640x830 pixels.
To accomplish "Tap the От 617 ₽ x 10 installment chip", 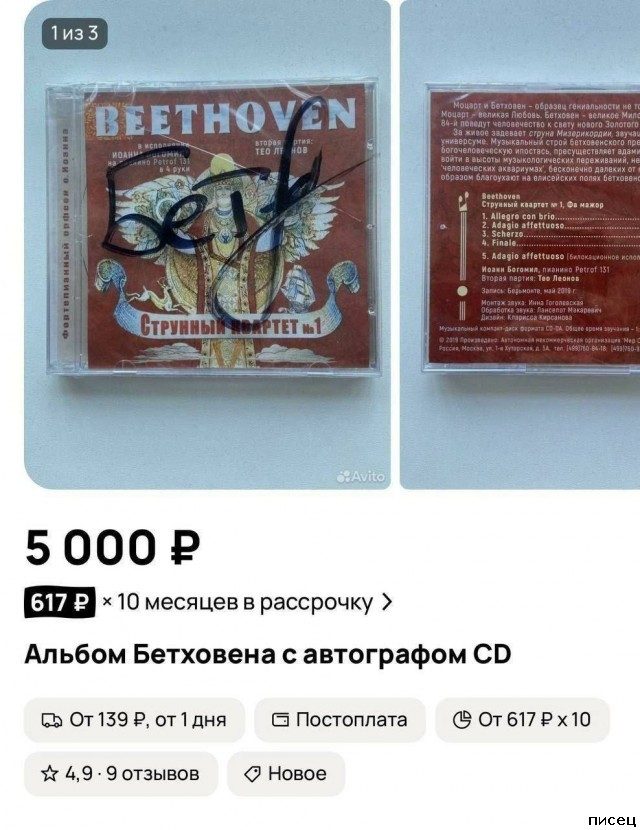I will coord(521,719).
